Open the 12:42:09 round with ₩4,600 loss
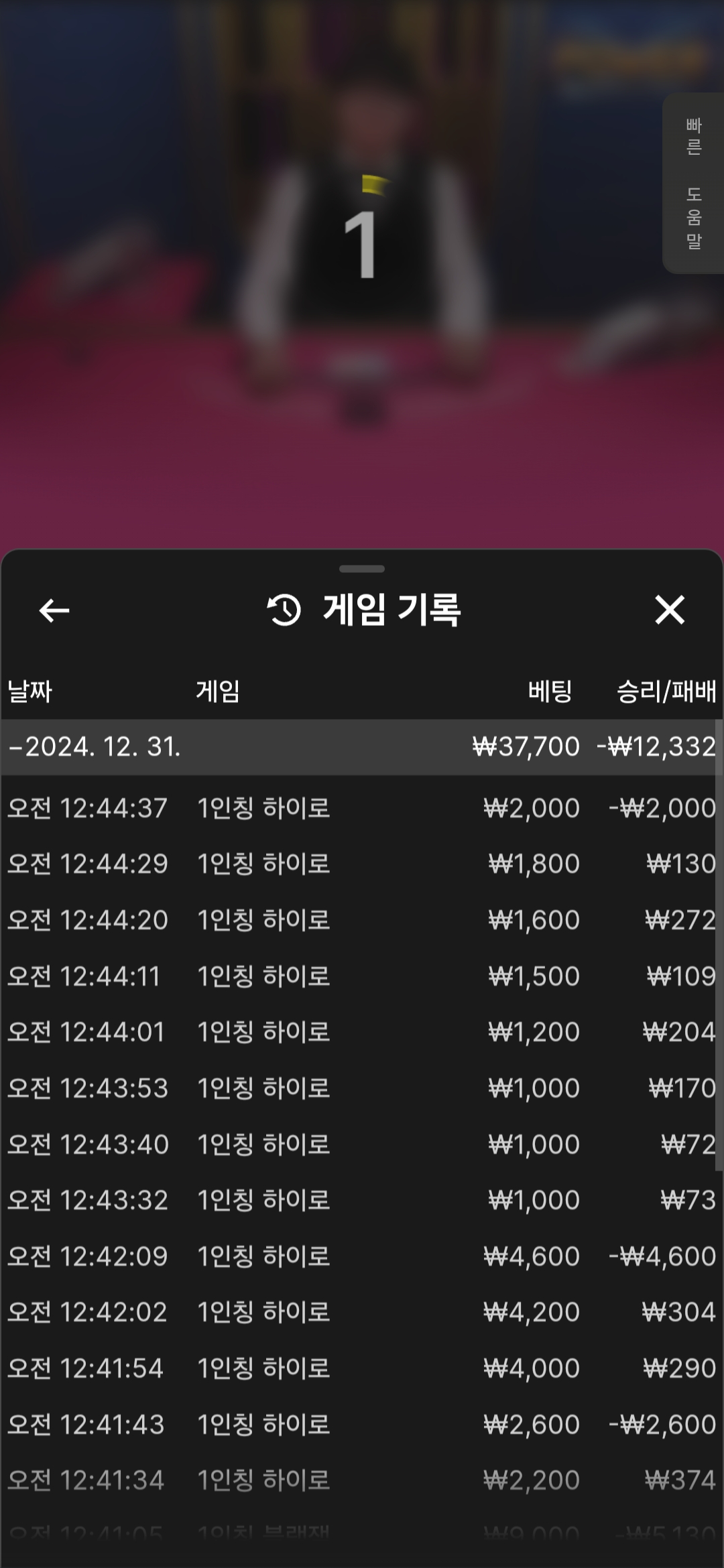The width and height of the screenshot is (724, 1568). point(362,1256)
